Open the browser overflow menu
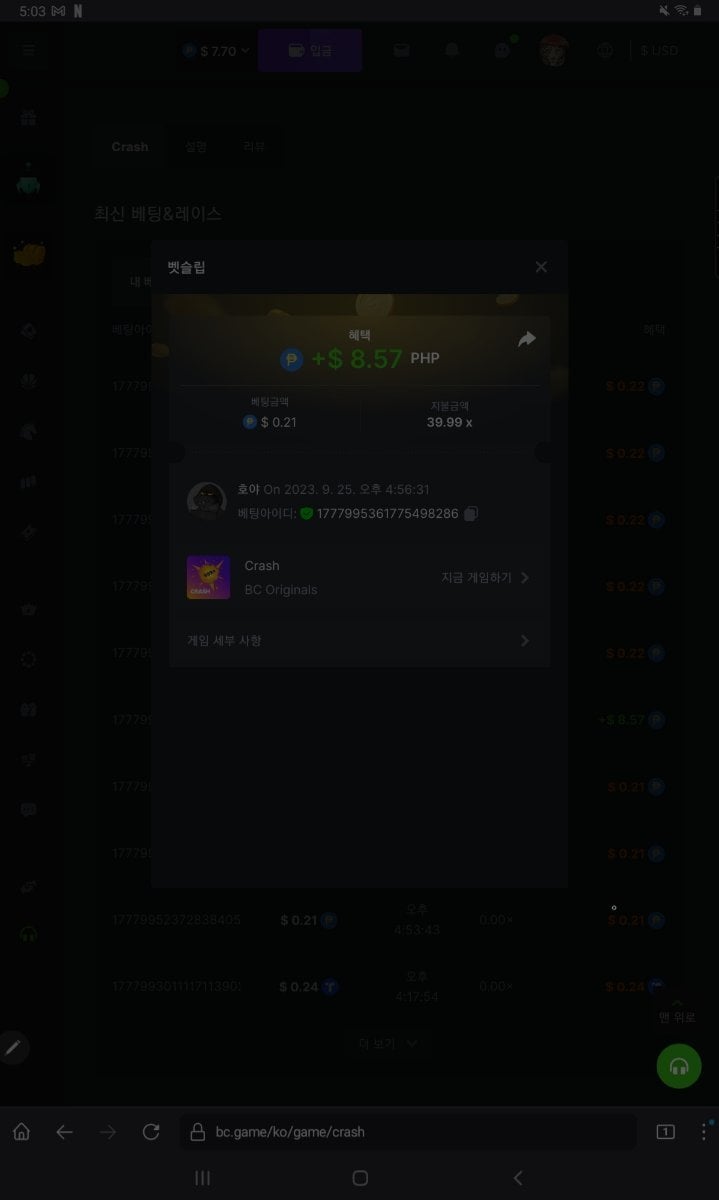The image size is (719, 1200). (x=704, y=1132)
